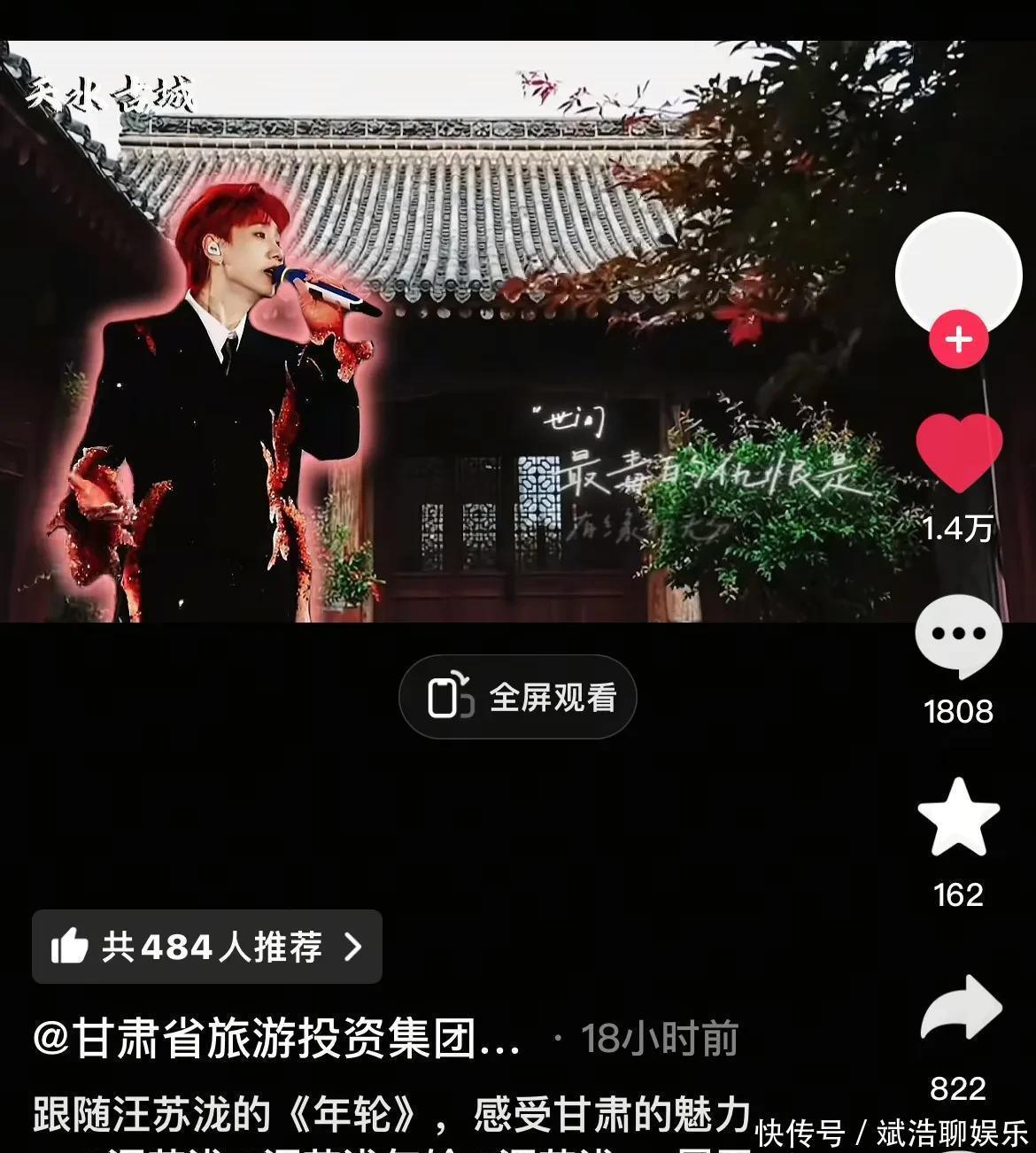Follow the creator with the plus button
The width and height of the screenshot is (1036, 1153).
(958, 340)
